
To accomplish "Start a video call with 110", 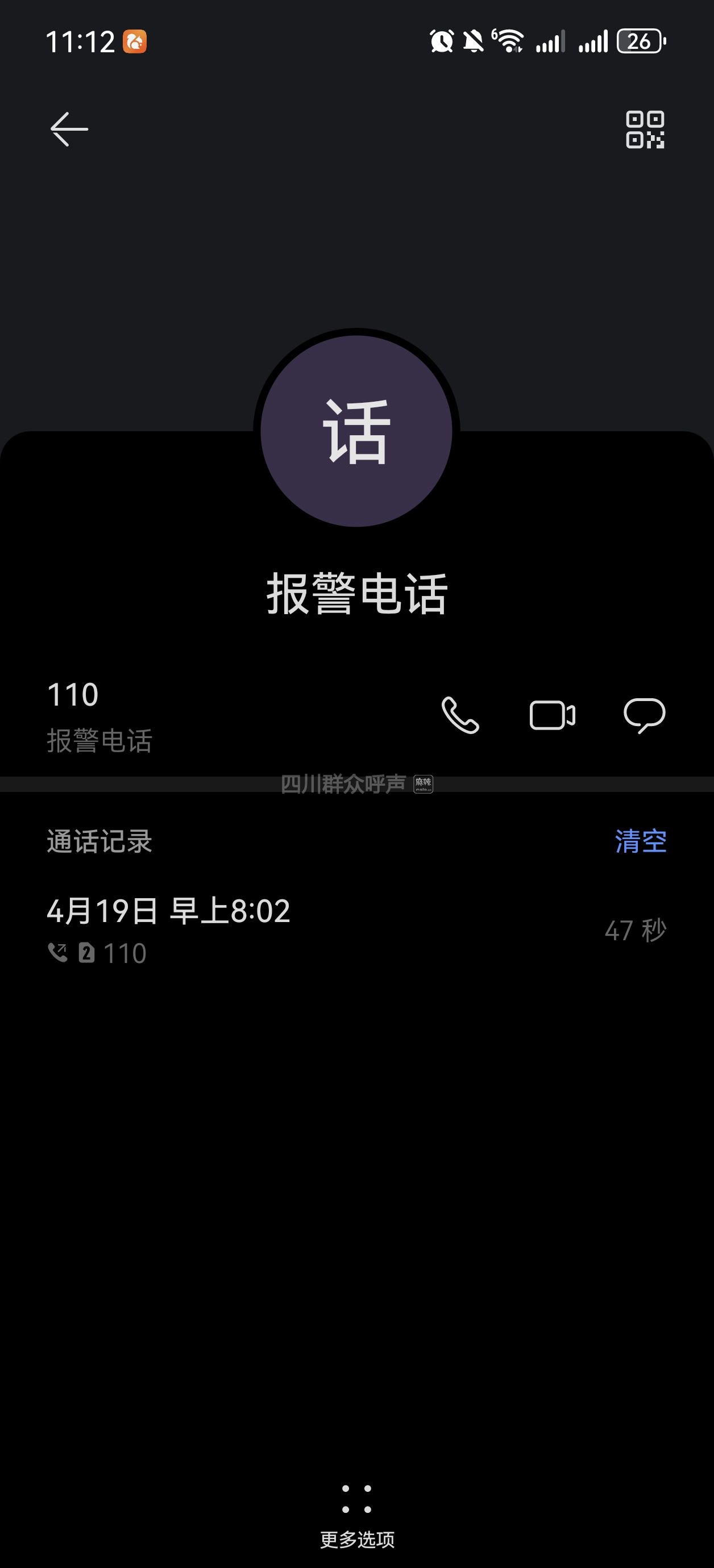I will pos(552,715).
